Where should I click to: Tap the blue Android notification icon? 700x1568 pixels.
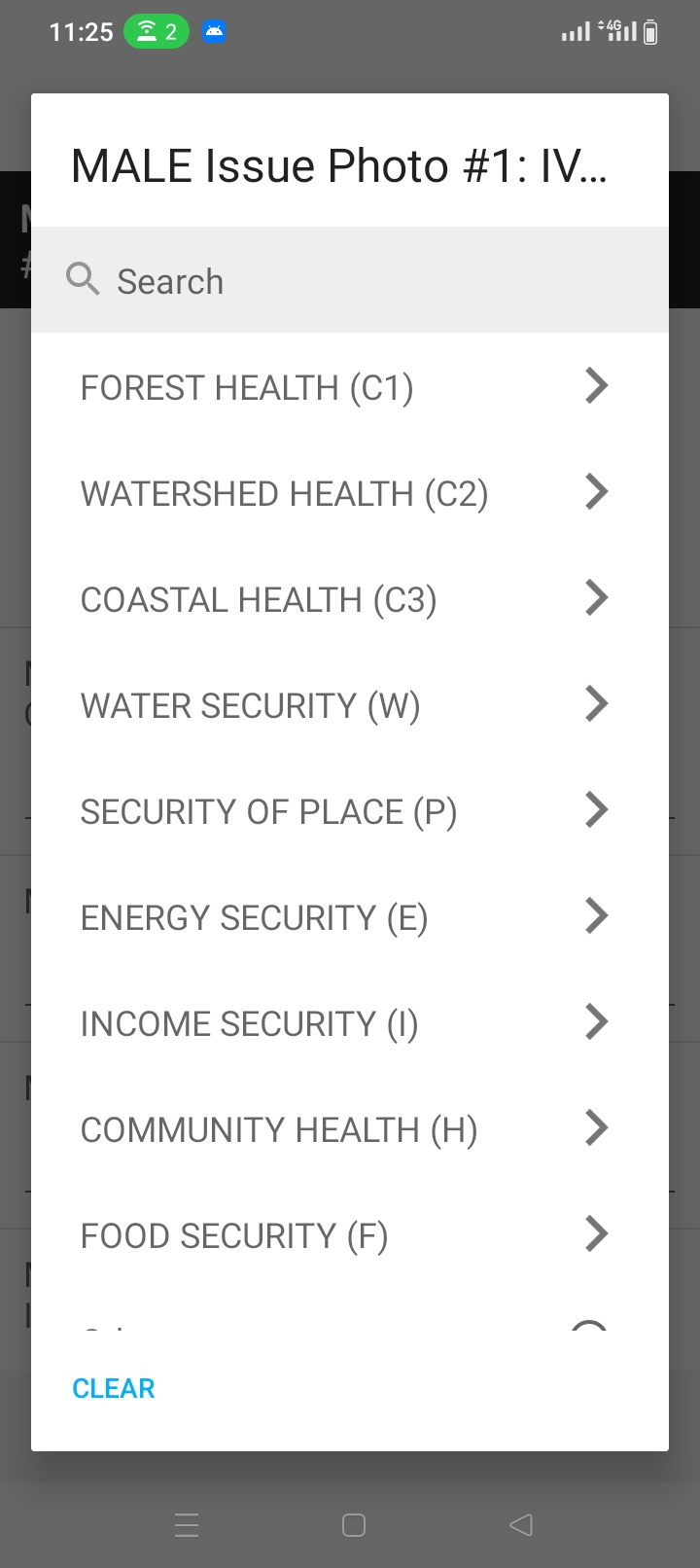[x=213, y=31]
